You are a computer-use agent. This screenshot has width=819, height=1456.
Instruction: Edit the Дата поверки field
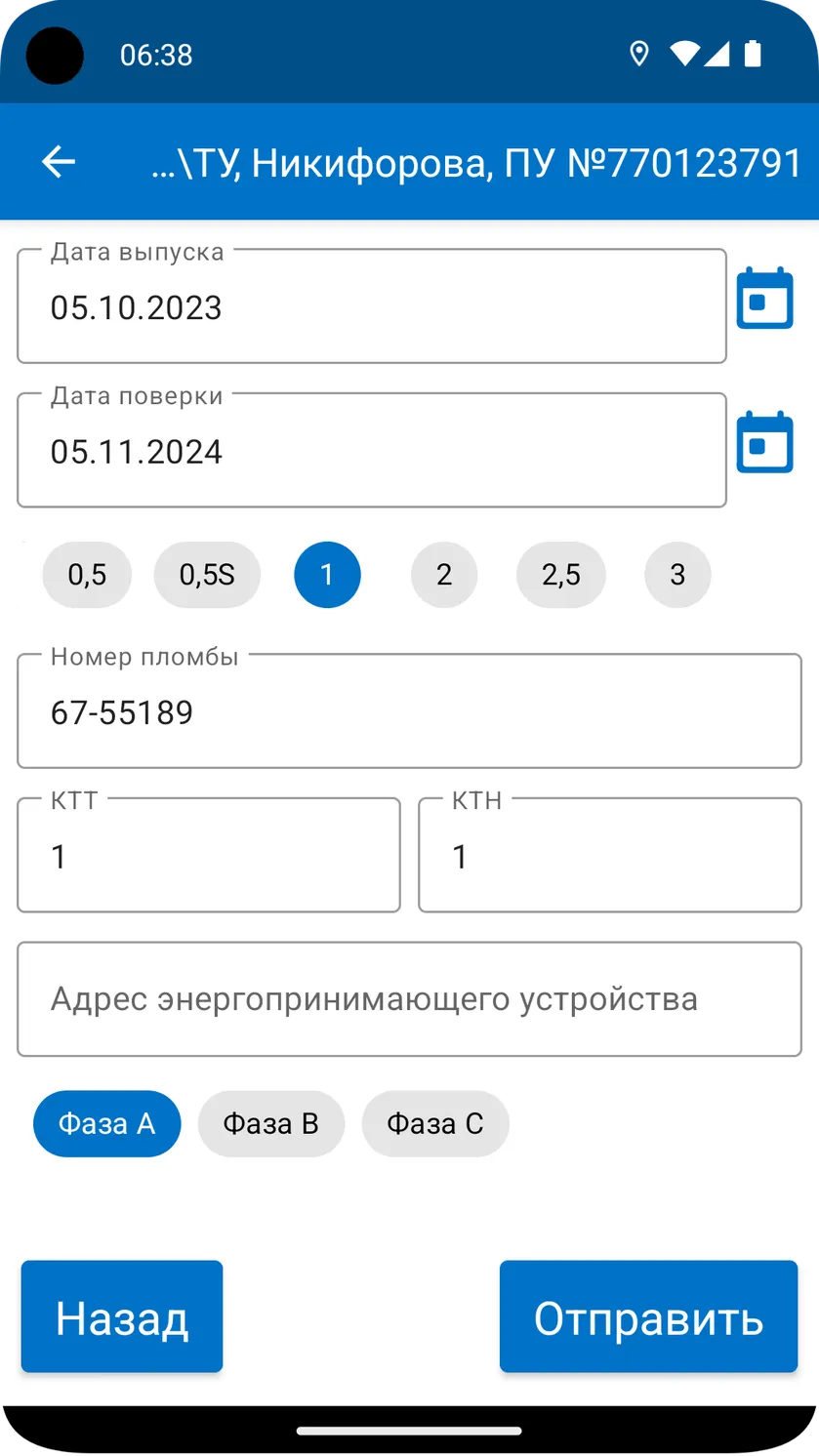pyautogui.click(x=372, y=451)
